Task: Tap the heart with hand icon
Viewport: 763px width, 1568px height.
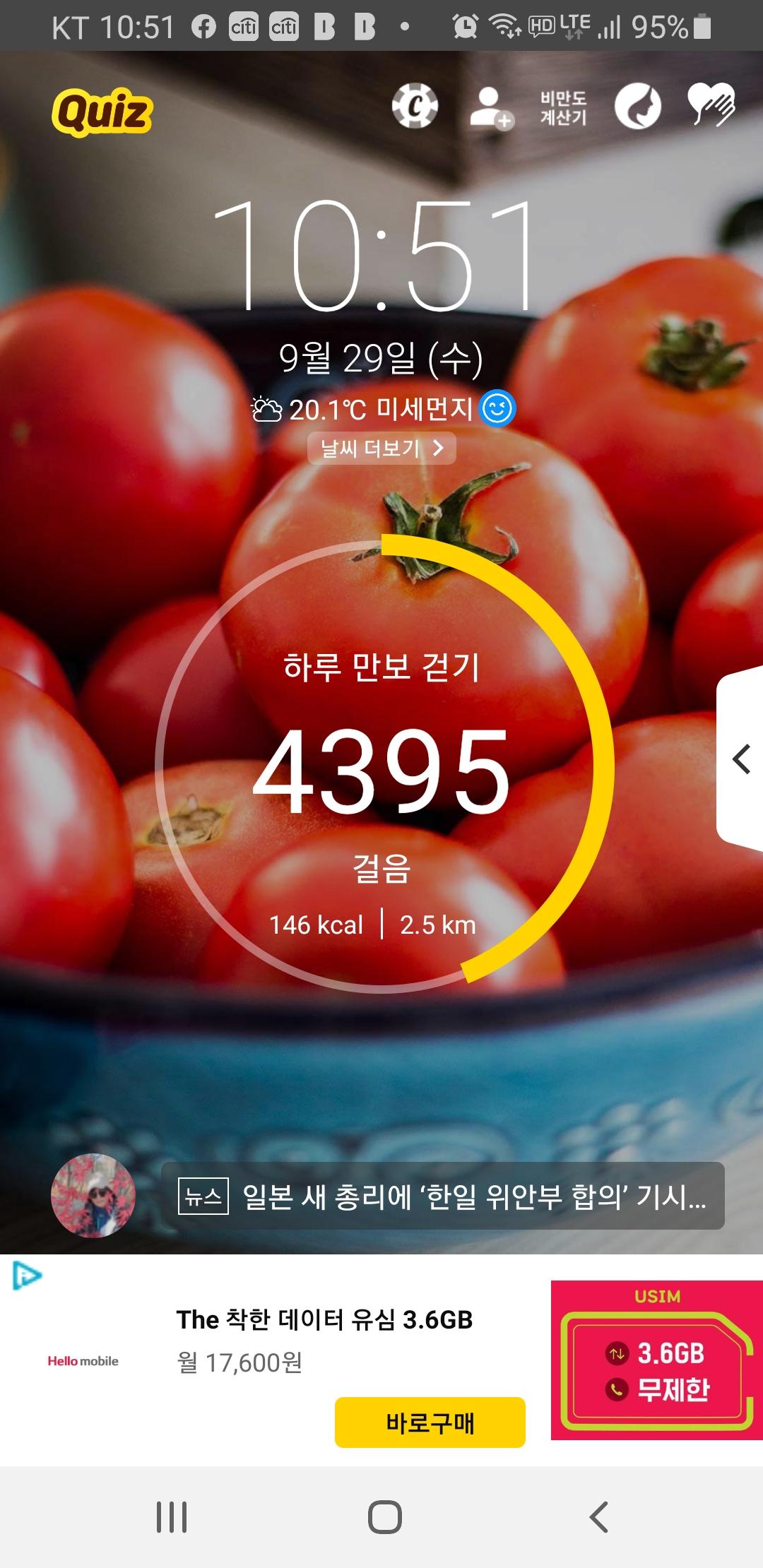Action: pyautogui.click(x=711, y=106)
